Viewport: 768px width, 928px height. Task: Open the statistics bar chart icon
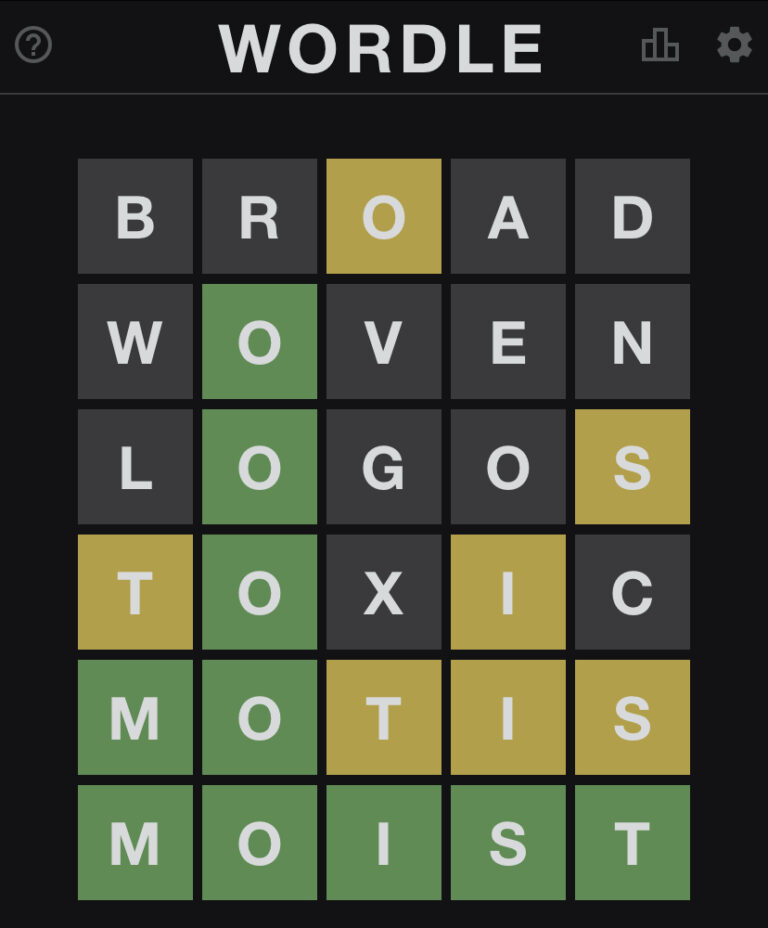(x=660, y=45)
